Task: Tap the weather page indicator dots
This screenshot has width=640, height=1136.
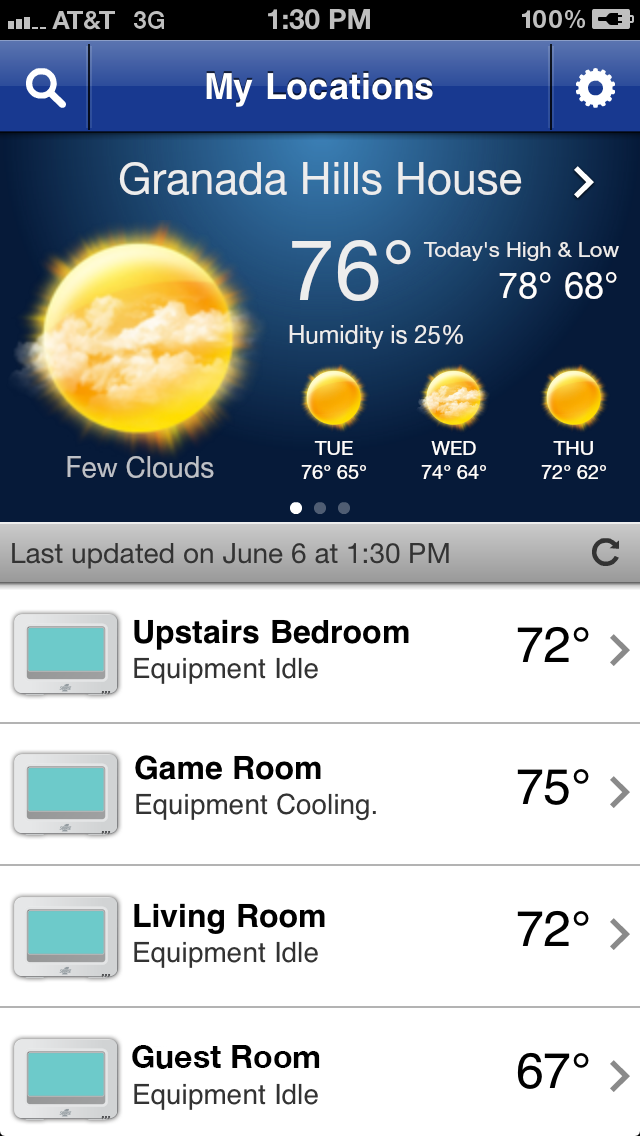Action: click(320, 508)
